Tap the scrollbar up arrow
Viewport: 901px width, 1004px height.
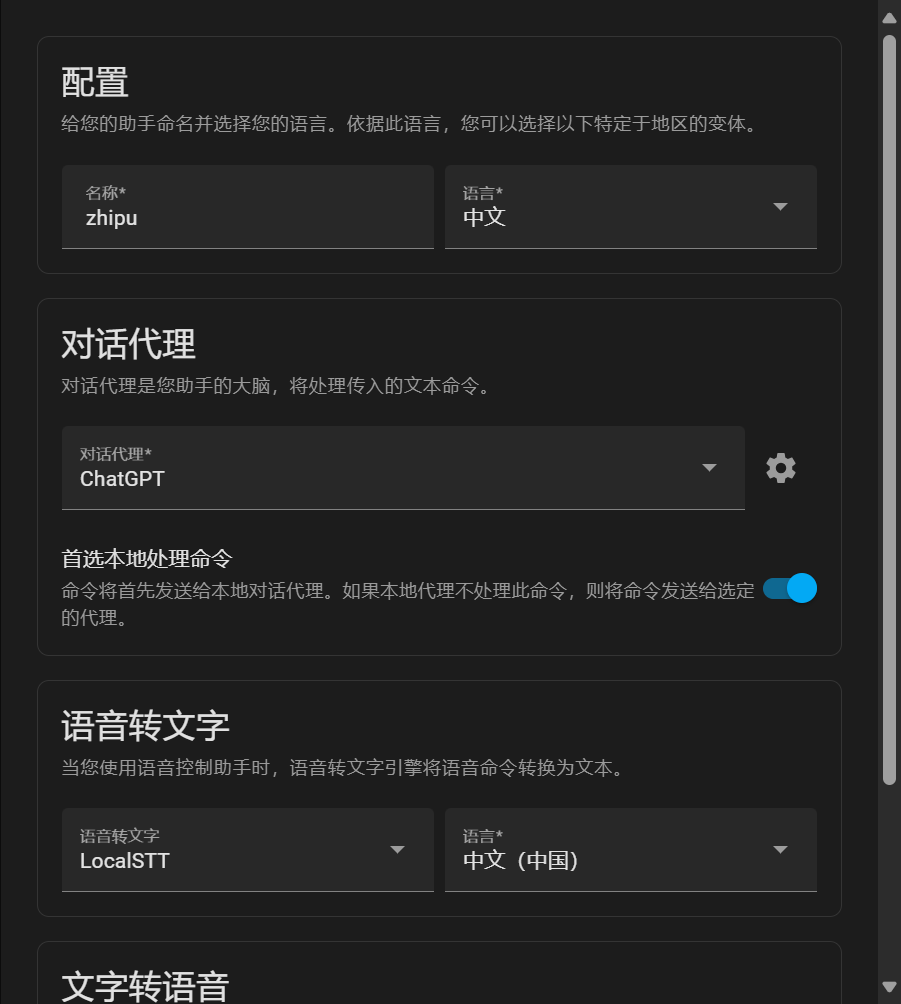tap(889, 17)
